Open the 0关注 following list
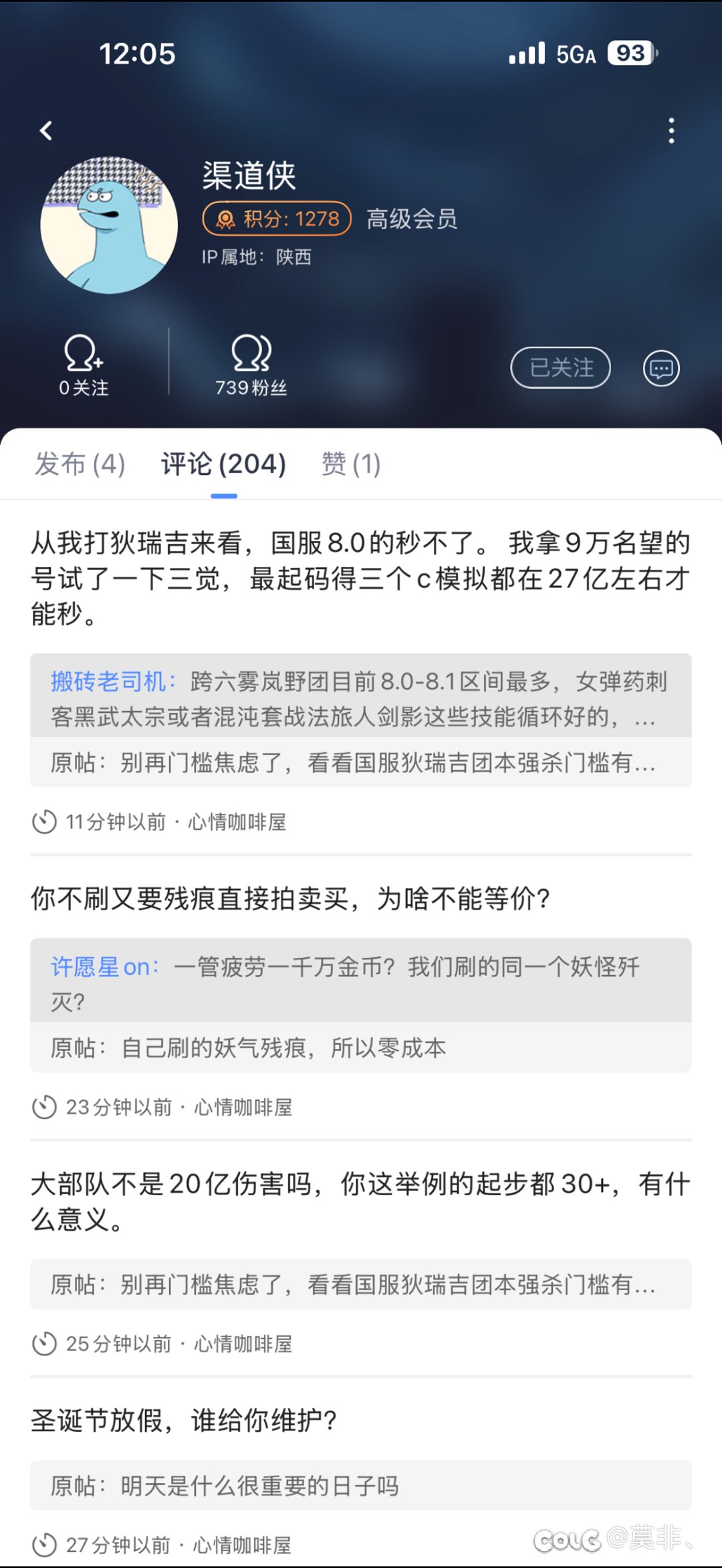 (84, 366)
